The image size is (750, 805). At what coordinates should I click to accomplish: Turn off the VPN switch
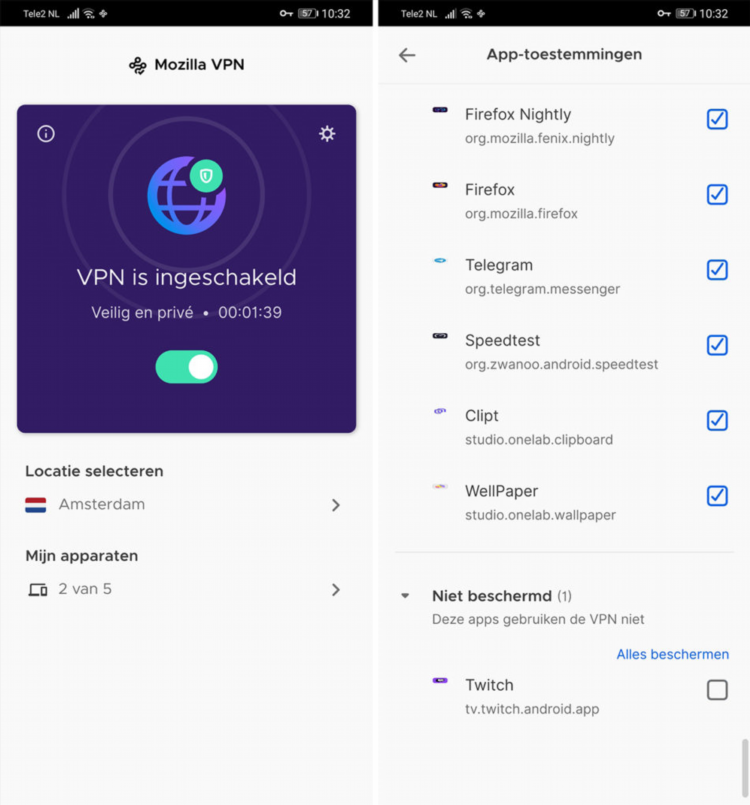(187, 367)
